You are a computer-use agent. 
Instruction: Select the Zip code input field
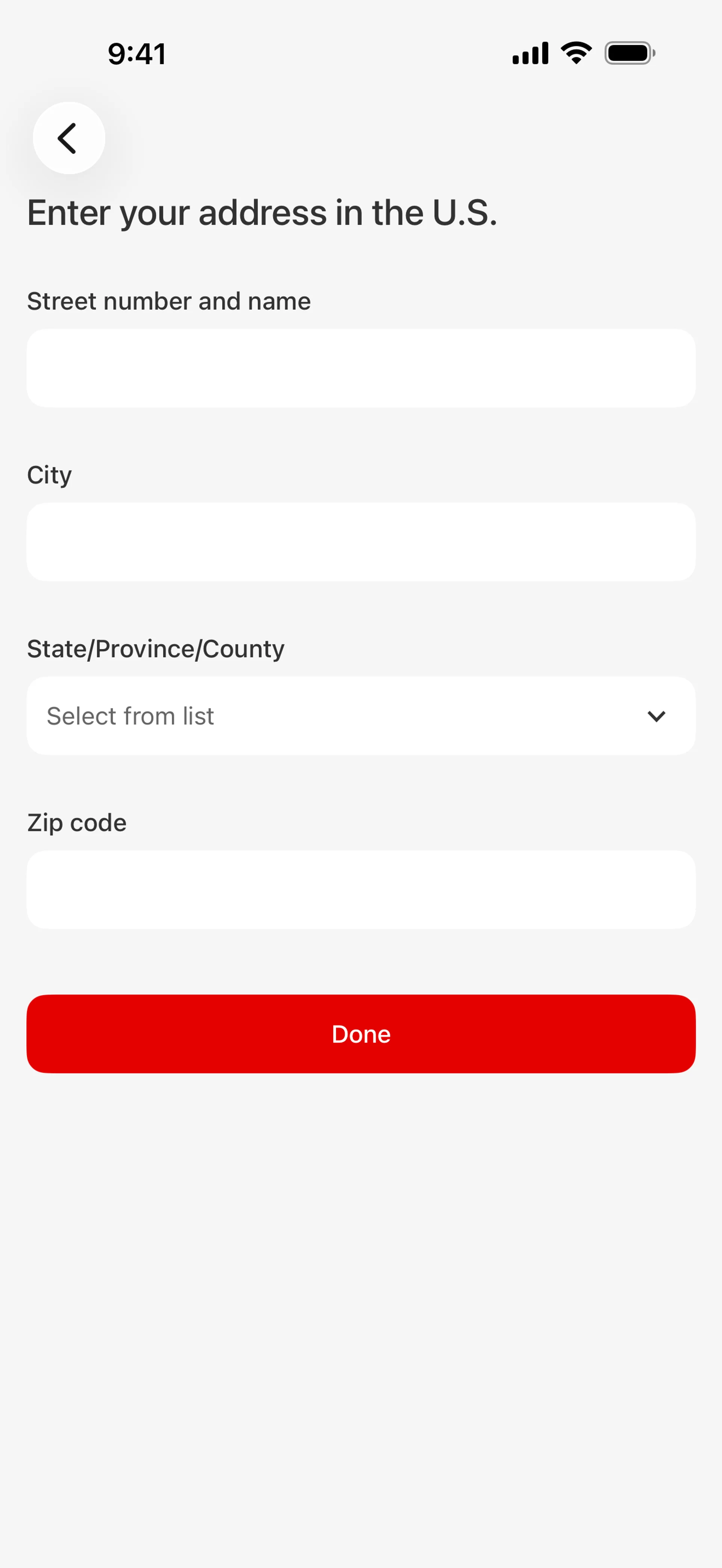pyautogui.click(x=361, y=889)
